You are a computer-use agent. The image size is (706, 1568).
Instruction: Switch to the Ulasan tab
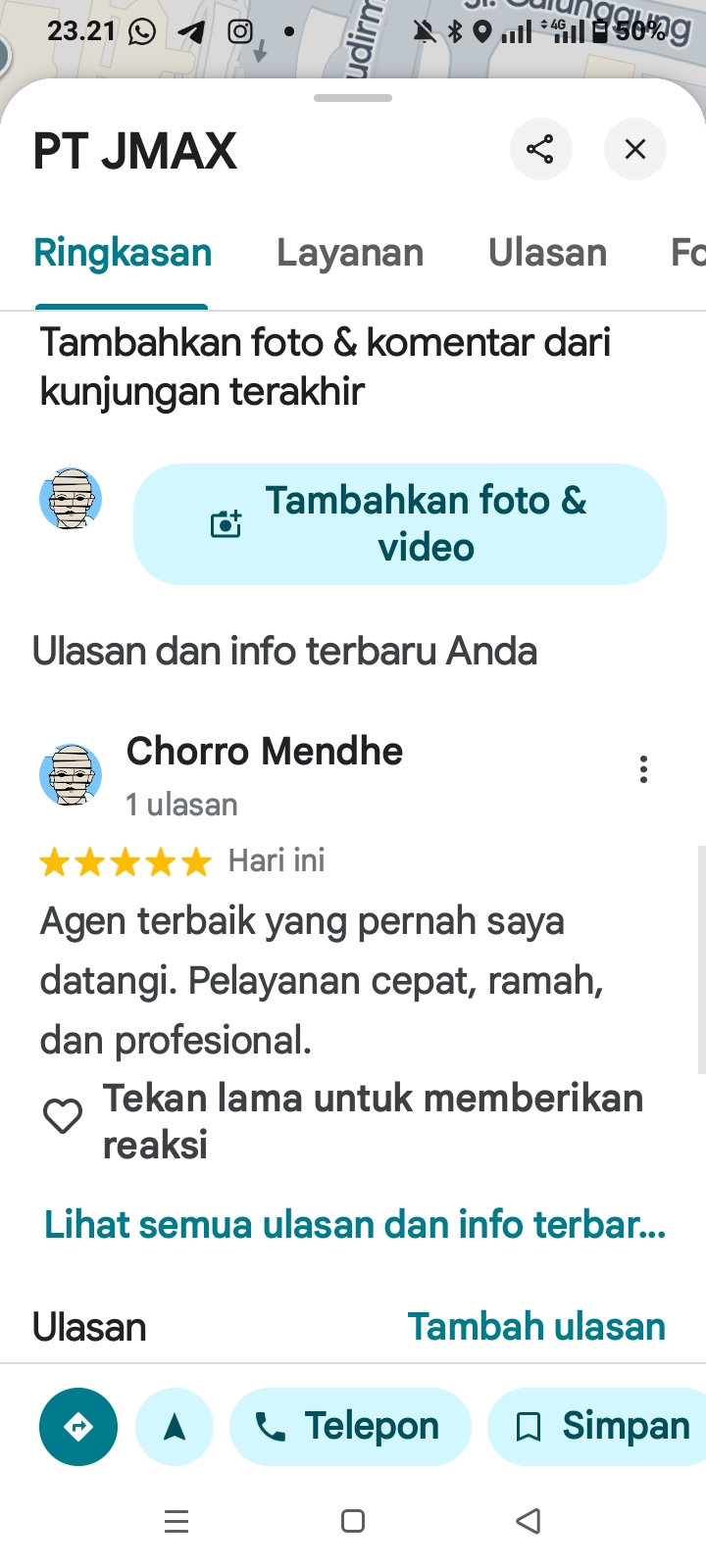[x=547, y=253]
